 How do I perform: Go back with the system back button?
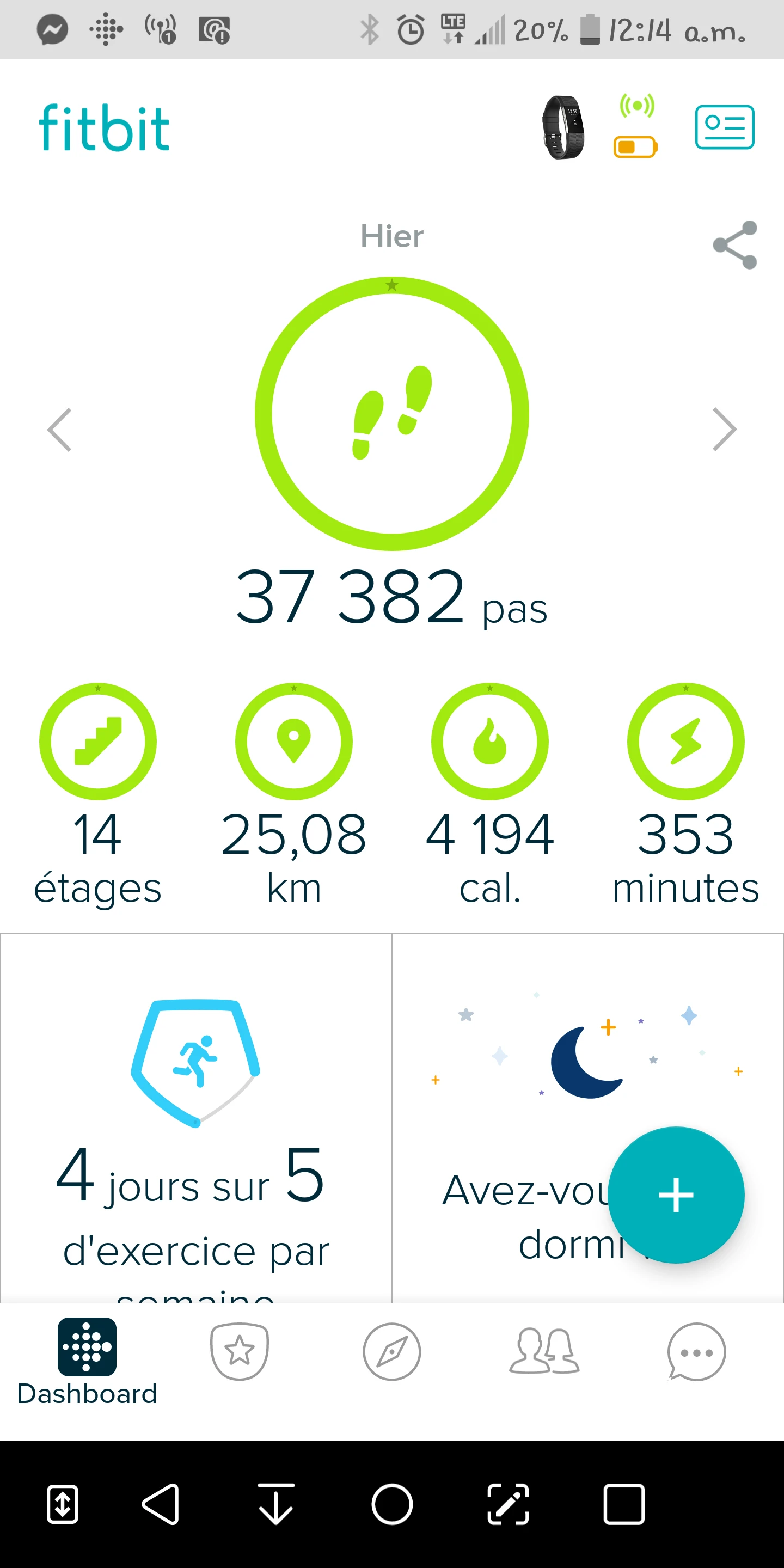pyautogui.click(x=161, y=1503)
